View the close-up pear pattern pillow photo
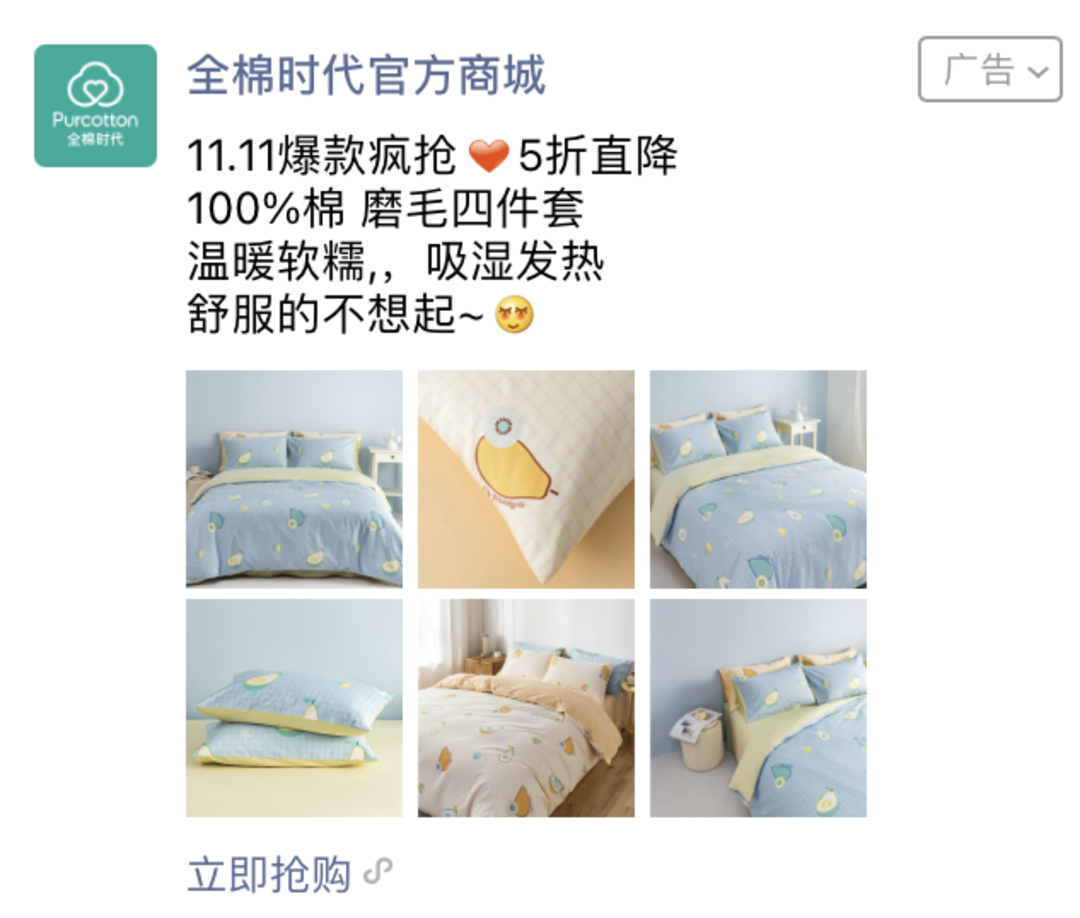The image size is (1080, 918). [x=526, y=479]
